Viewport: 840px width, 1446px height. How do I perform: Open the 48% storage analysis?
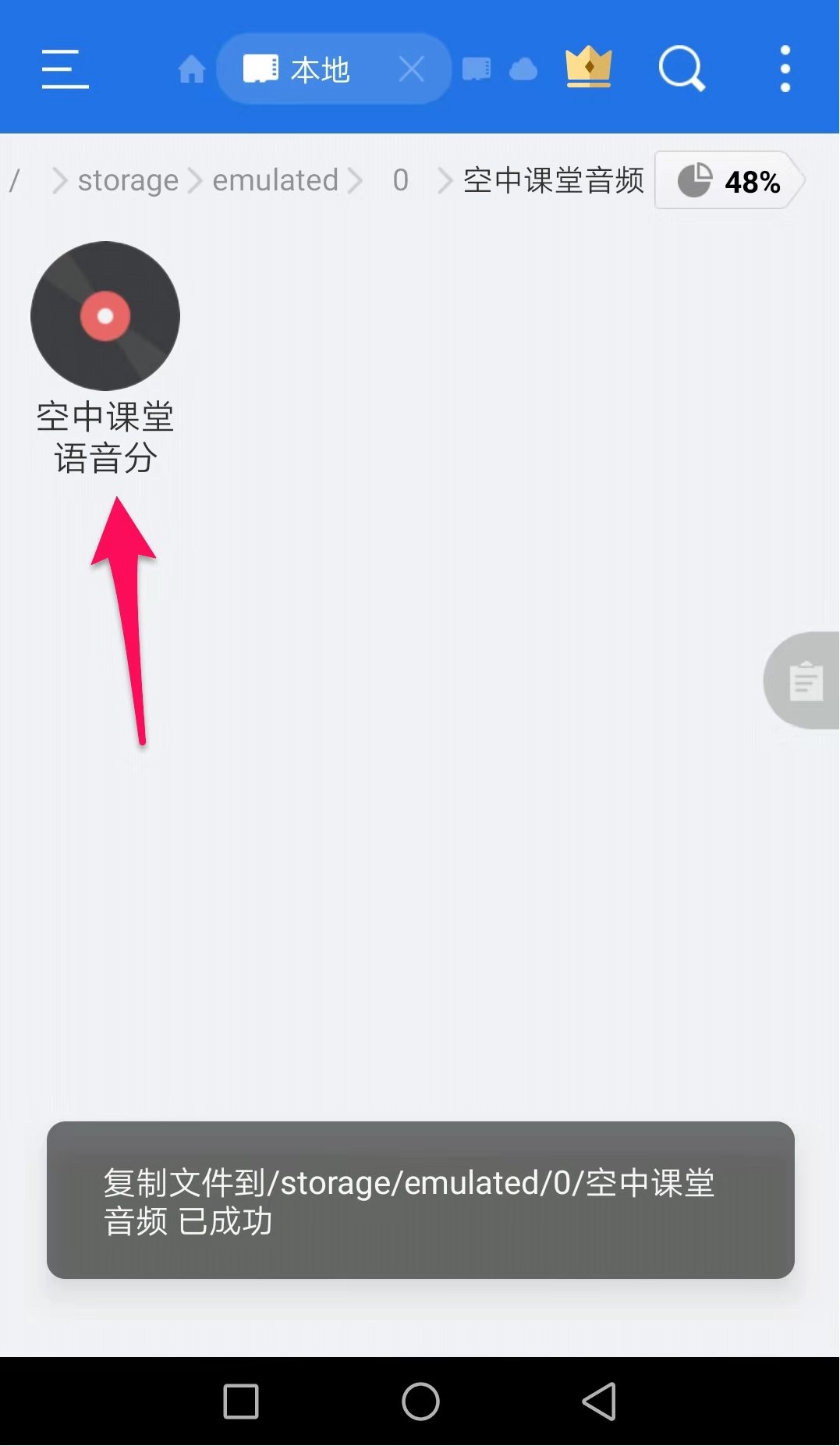[x=728, y=181]
